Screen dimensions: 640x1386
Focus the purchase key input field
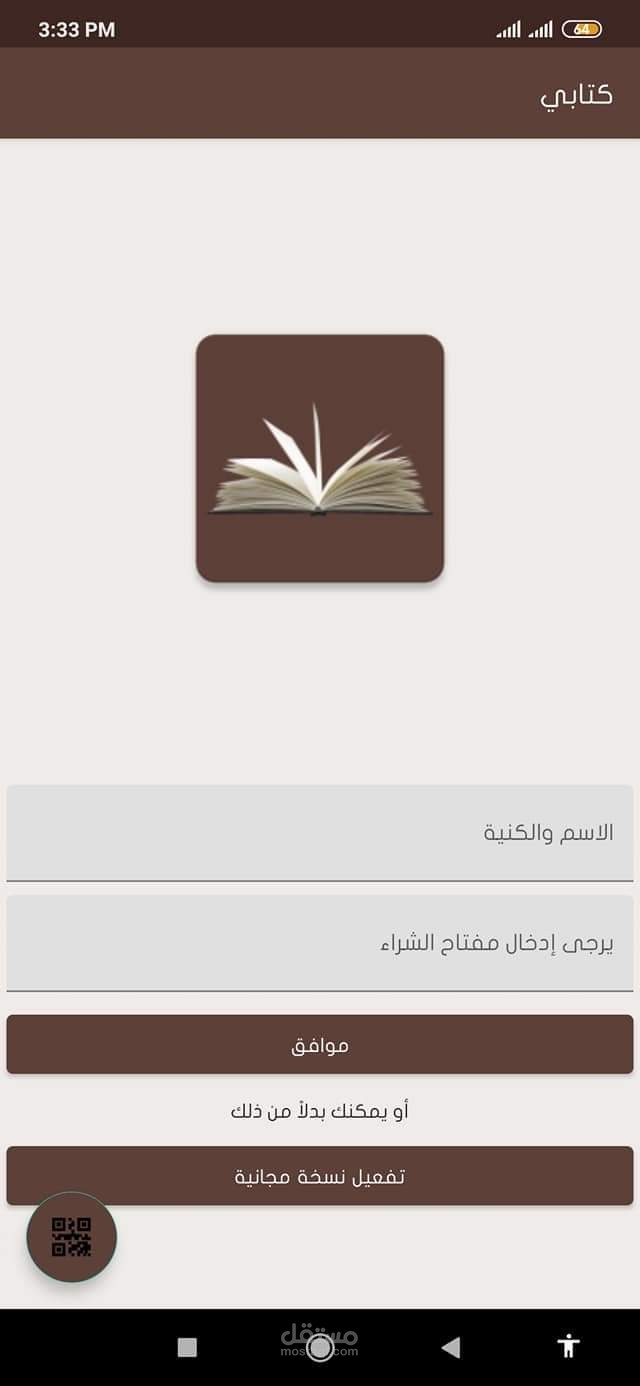320,943
